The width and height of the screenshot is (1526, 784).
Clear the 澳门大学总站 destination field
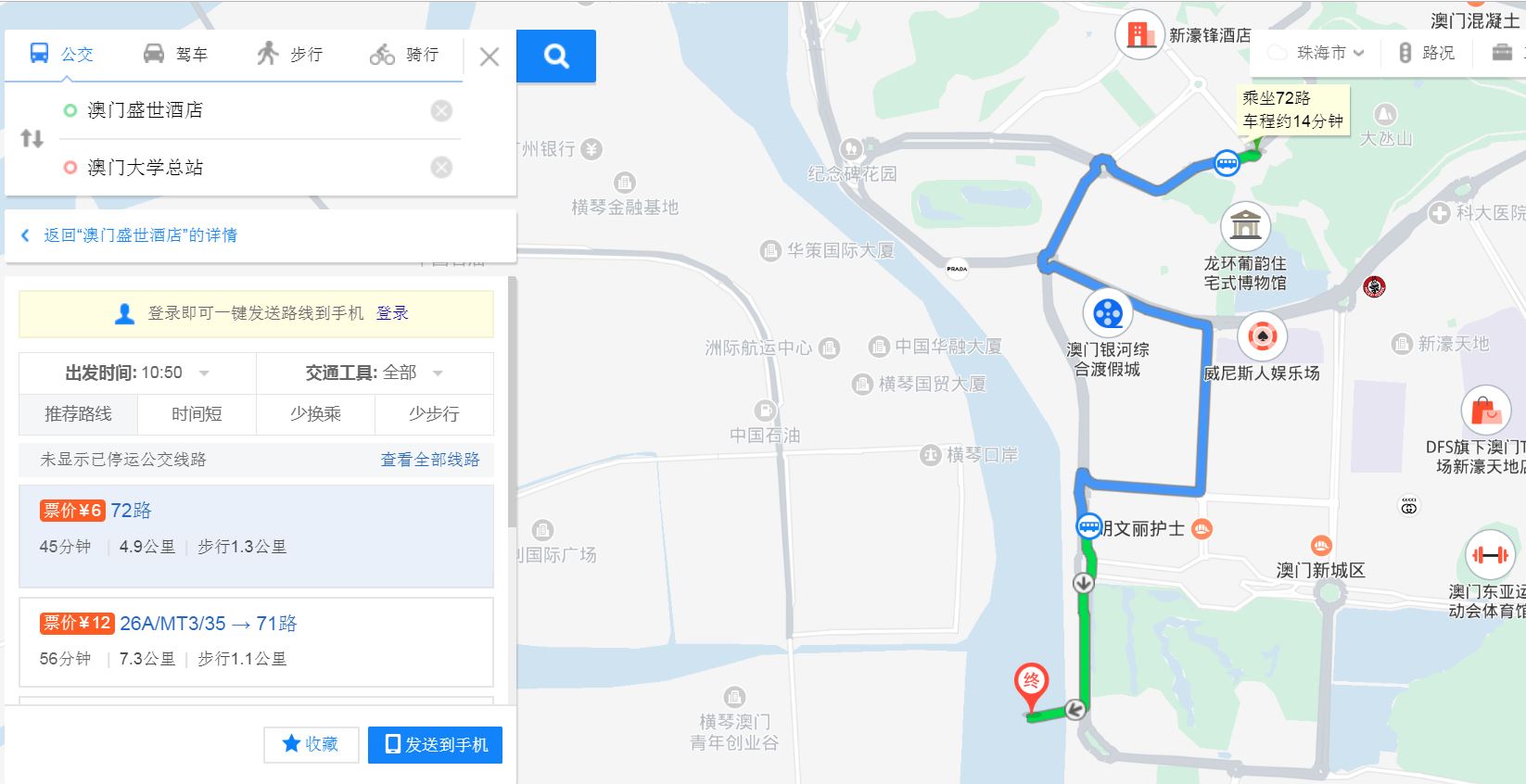441,168
